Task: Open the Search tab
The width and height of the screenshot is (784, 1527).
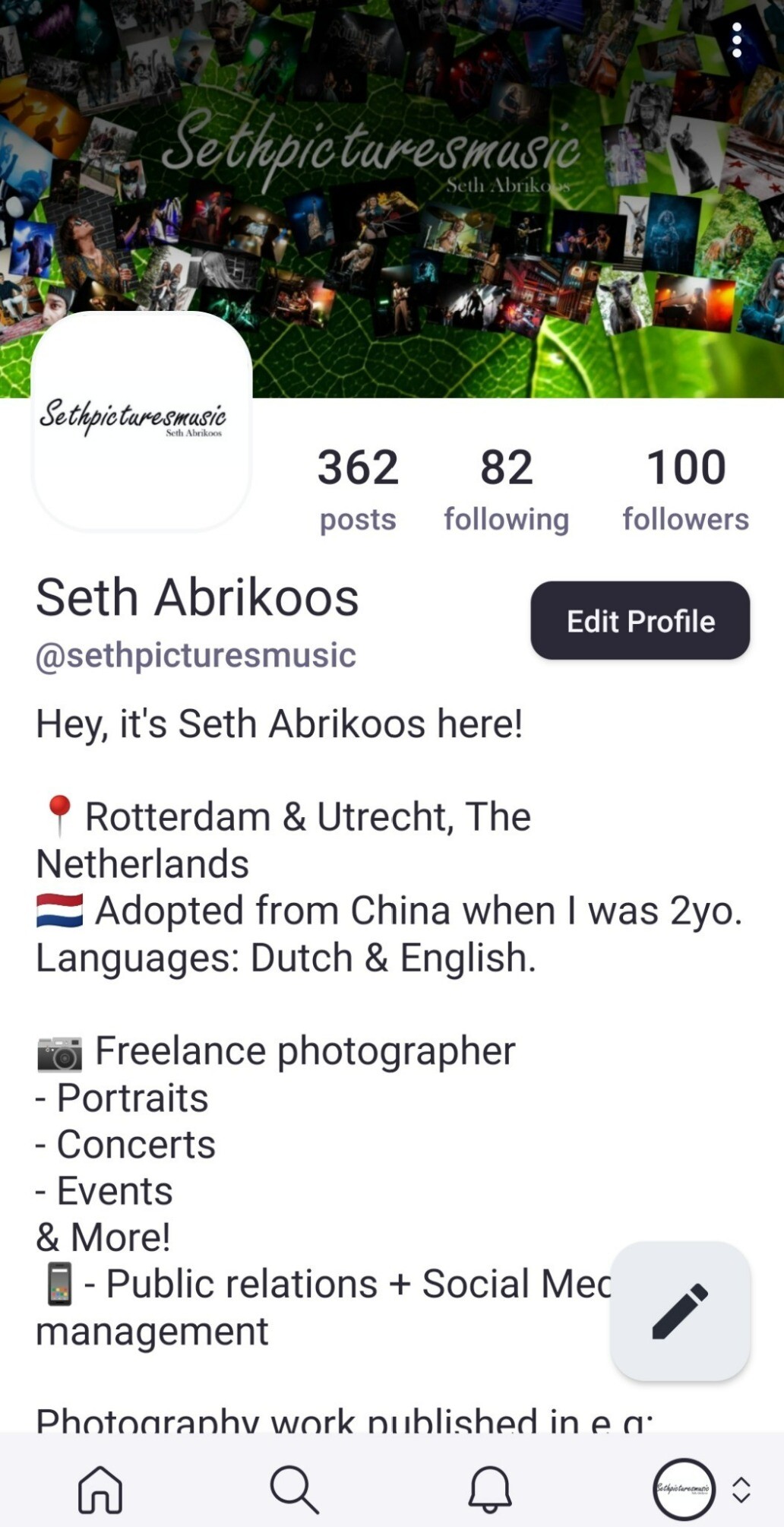Action: pos(294,1489)
